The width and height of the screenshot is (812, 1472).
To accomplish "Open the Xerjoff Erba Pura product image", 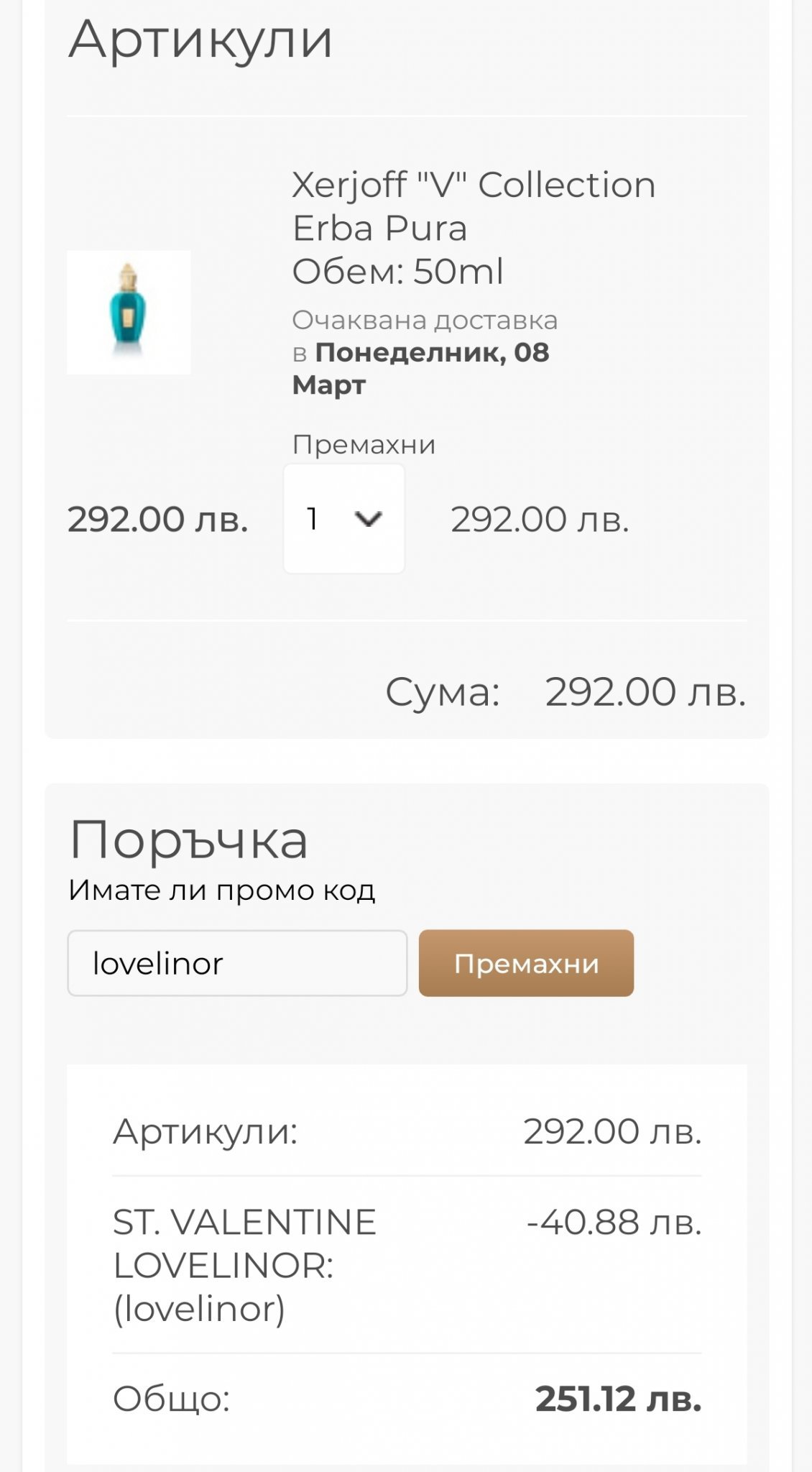I will (129, 312).
